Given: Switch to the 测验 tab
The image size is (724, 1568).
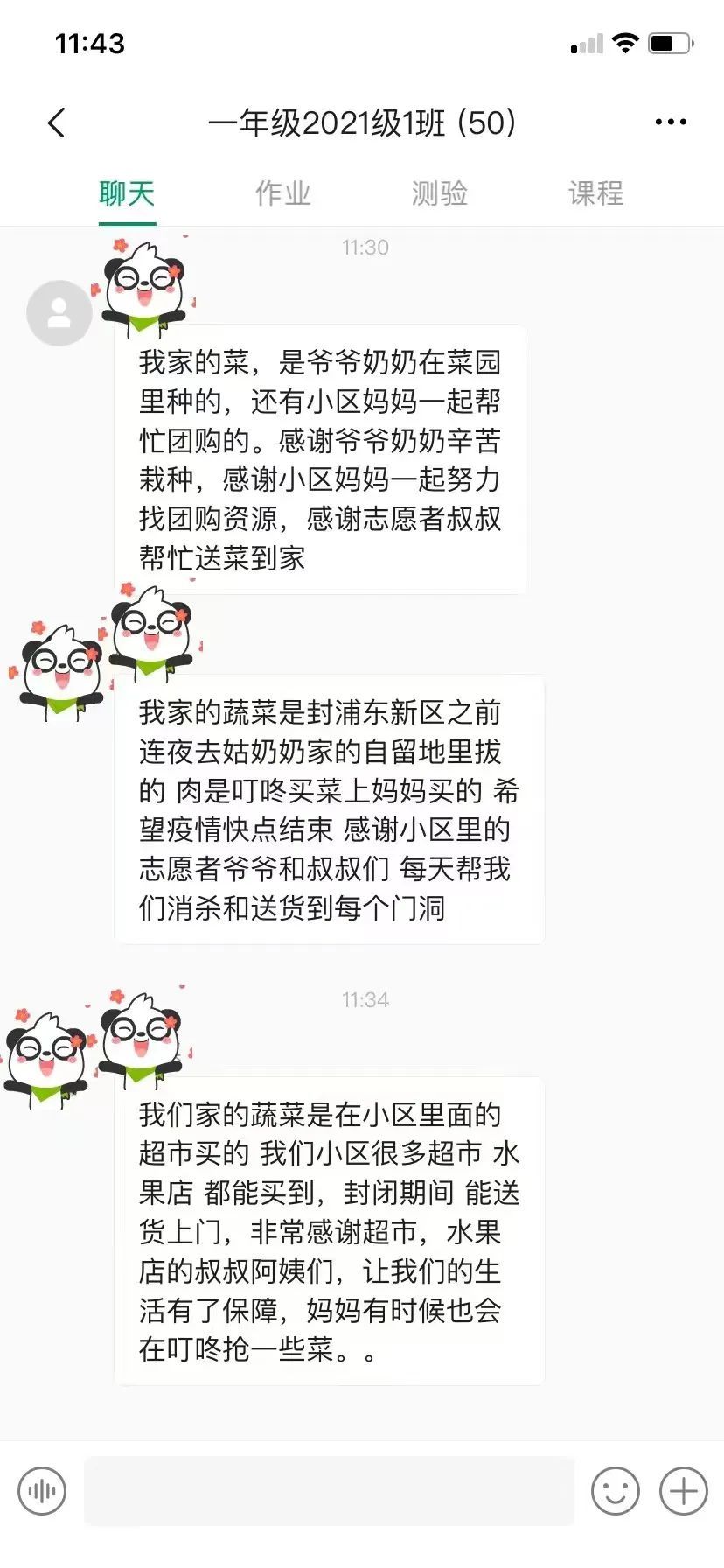Looking at the screenshot, I should (x=440, y=192).
